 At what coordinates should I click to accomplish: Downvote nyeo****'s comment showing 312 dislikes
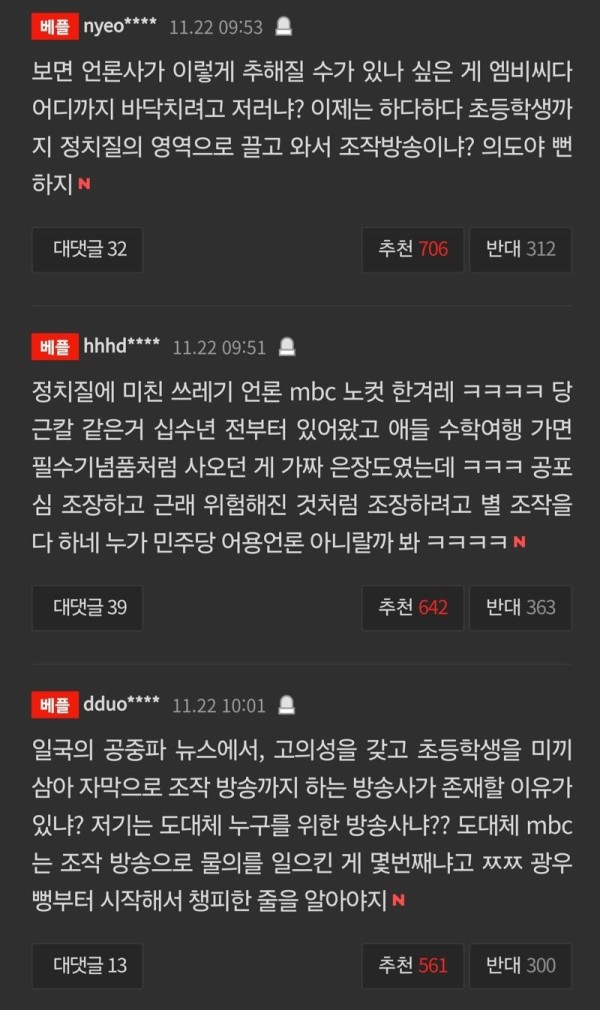(x=520, y=249)
